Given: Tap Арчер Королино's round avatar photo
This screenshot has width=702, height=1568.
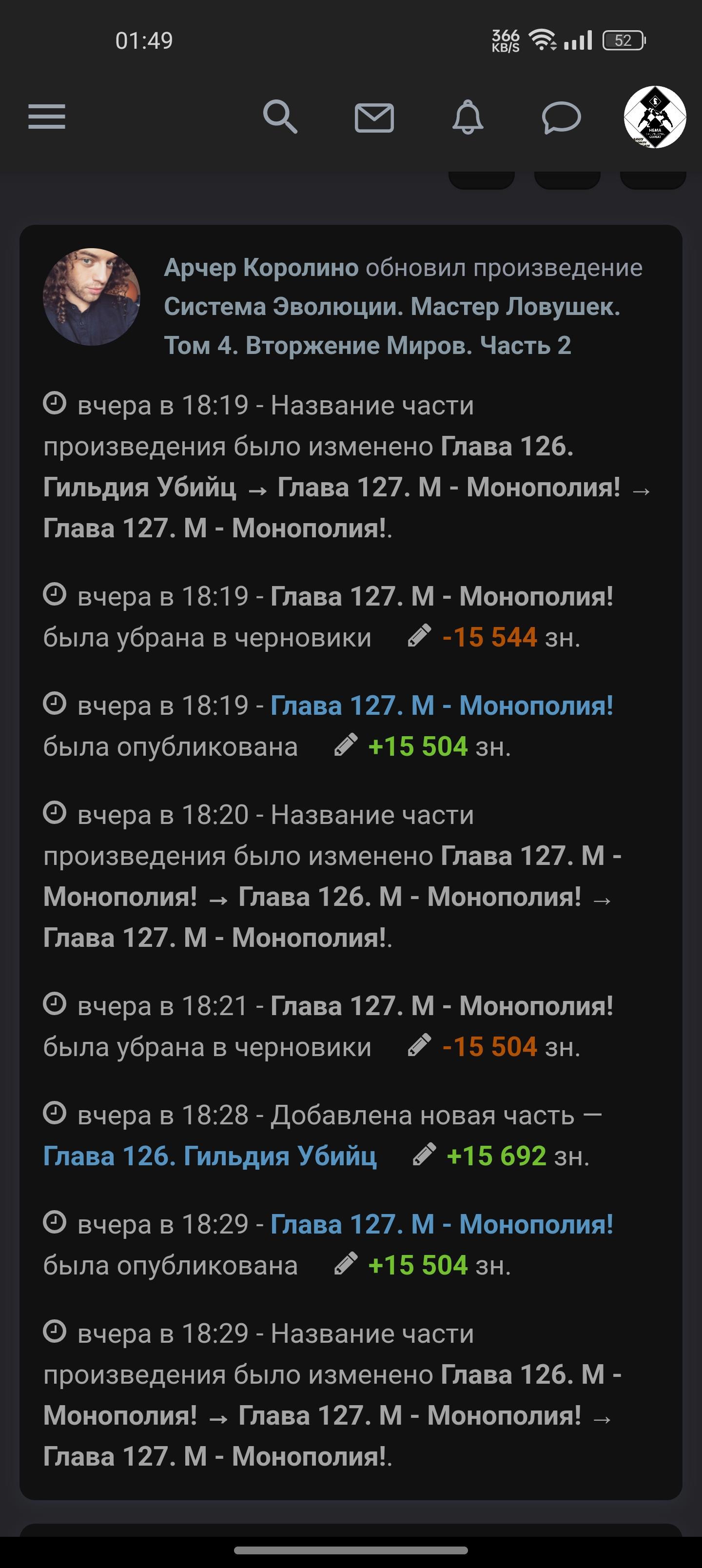Looking at the screenshot, I should 91,297.
